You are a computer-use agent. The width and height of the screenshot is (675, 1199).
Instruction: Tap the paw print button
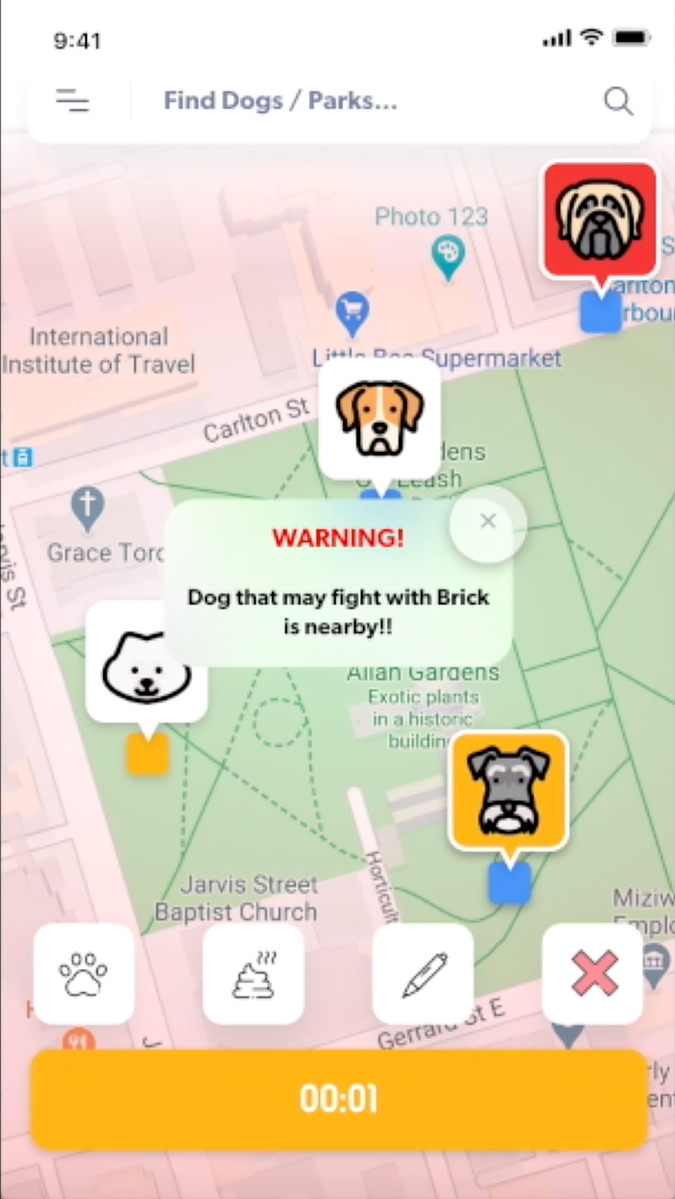pyautogui.click(x=84, y=973)
